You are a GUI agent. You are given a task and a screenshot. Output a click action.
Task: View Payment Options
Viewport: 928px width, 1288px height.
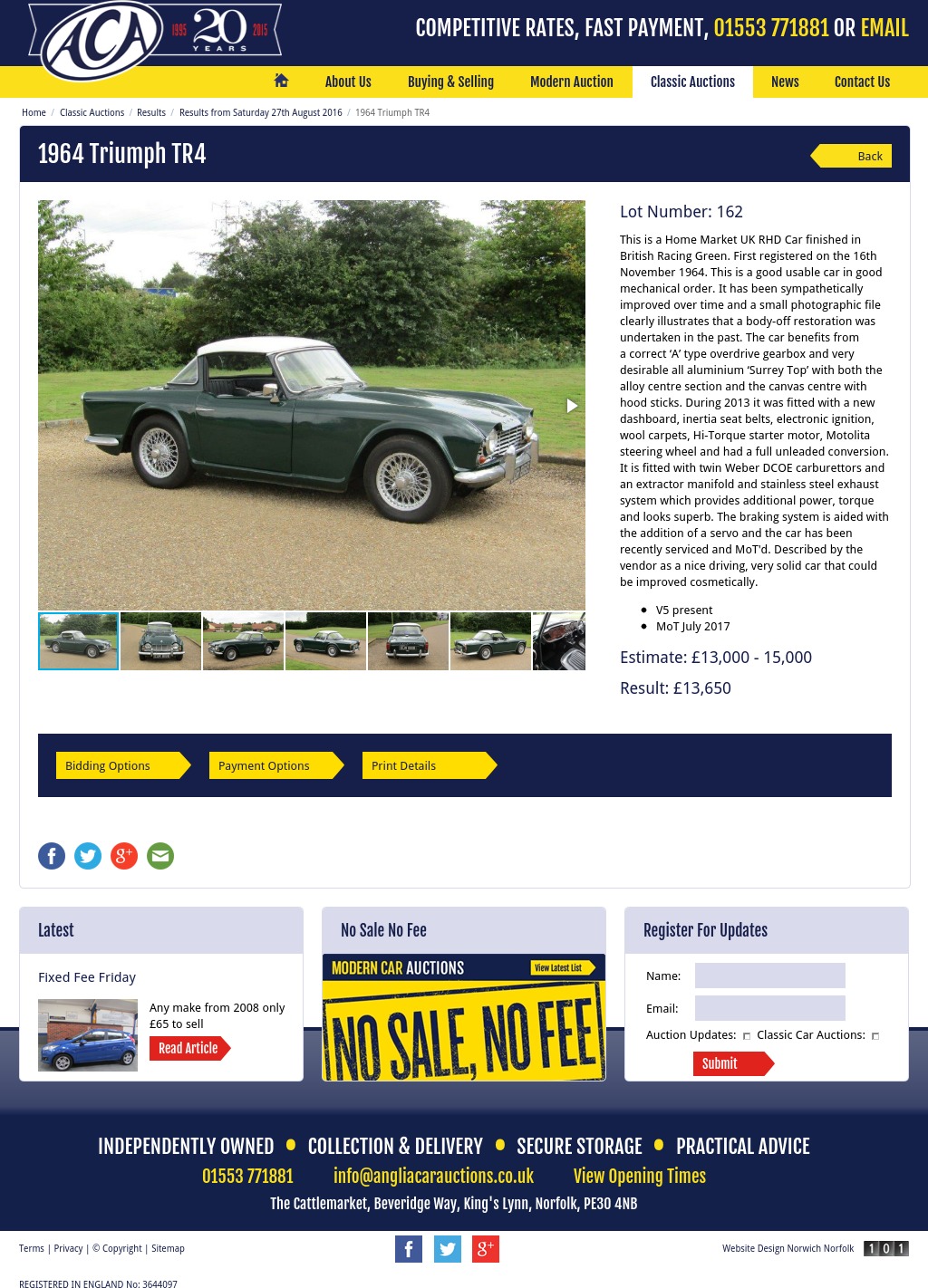click(x=272, y=765)
